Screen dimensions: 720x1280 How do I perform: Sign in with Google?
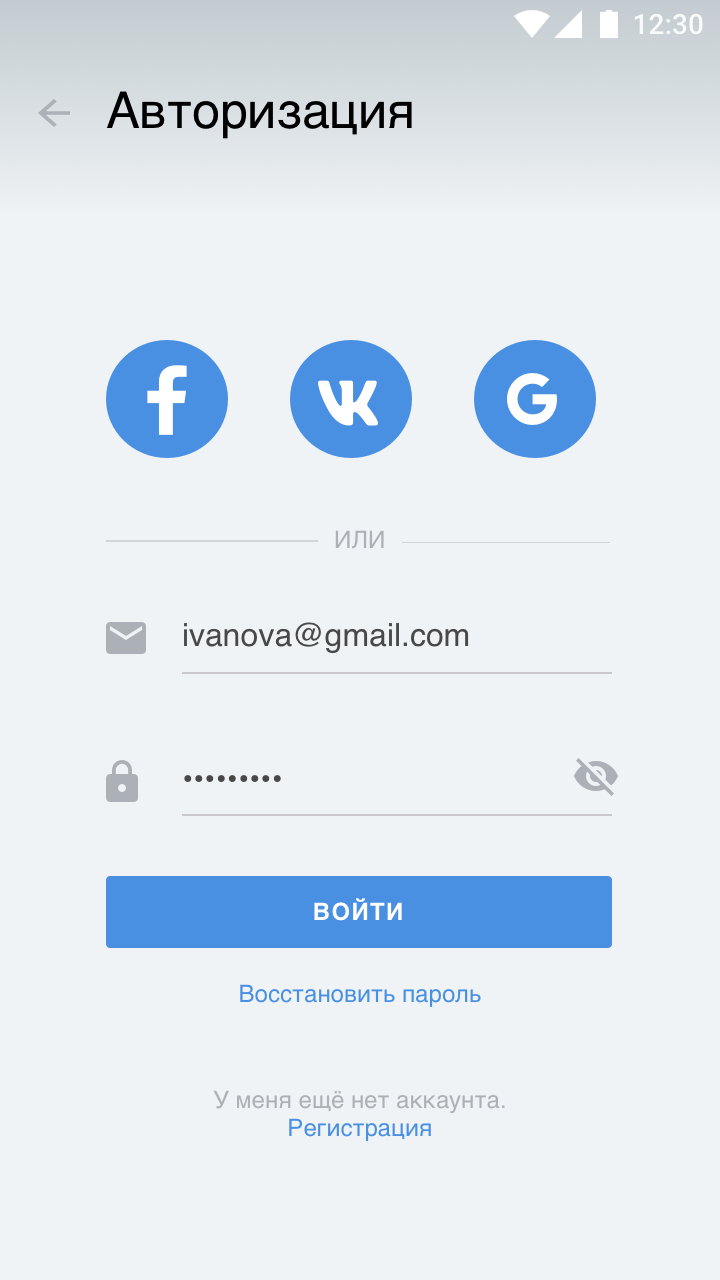point(534,398)
